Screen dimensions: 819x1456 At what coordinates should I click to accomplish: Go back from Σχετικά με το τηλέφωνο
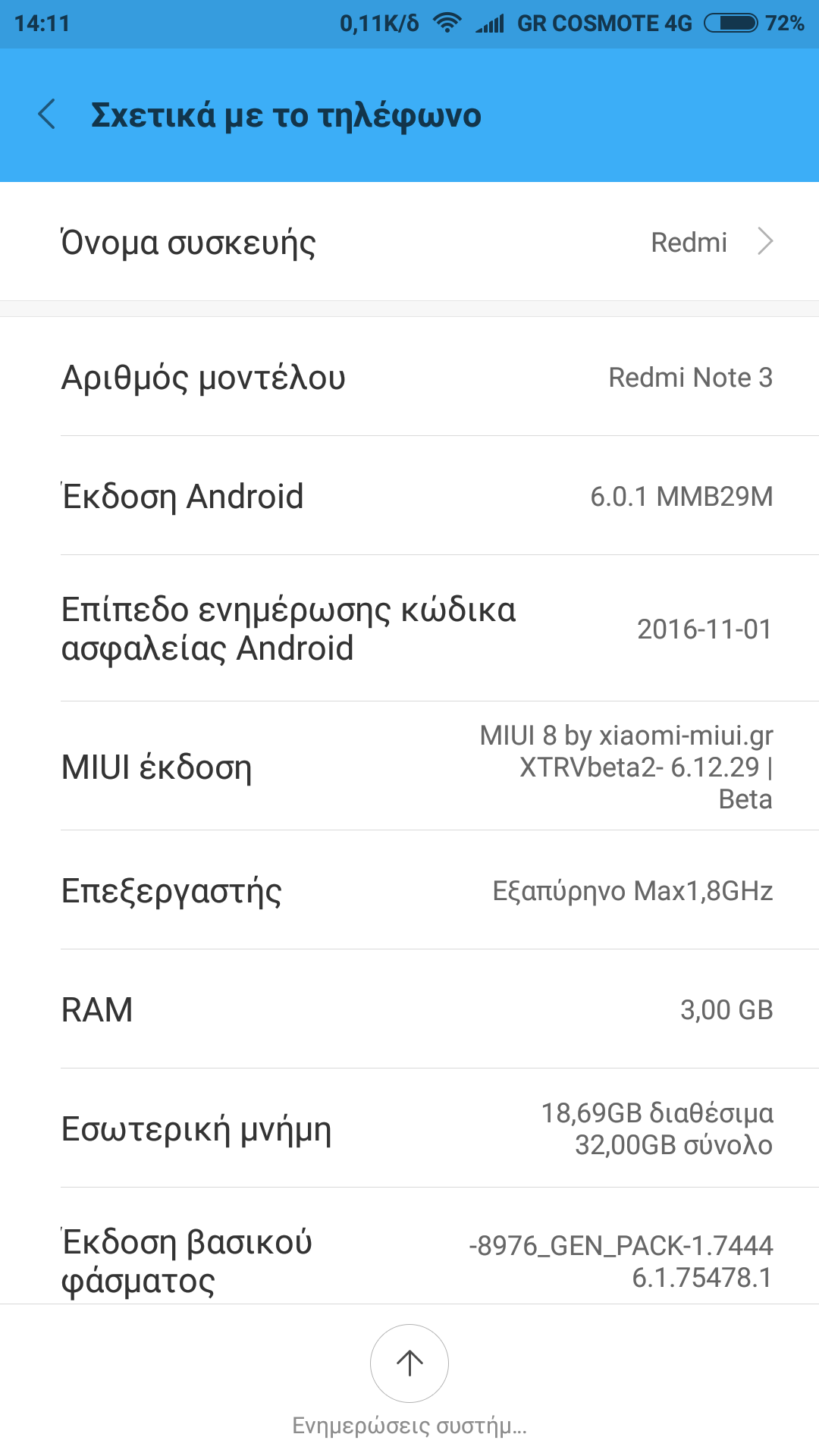pos(47,115)
